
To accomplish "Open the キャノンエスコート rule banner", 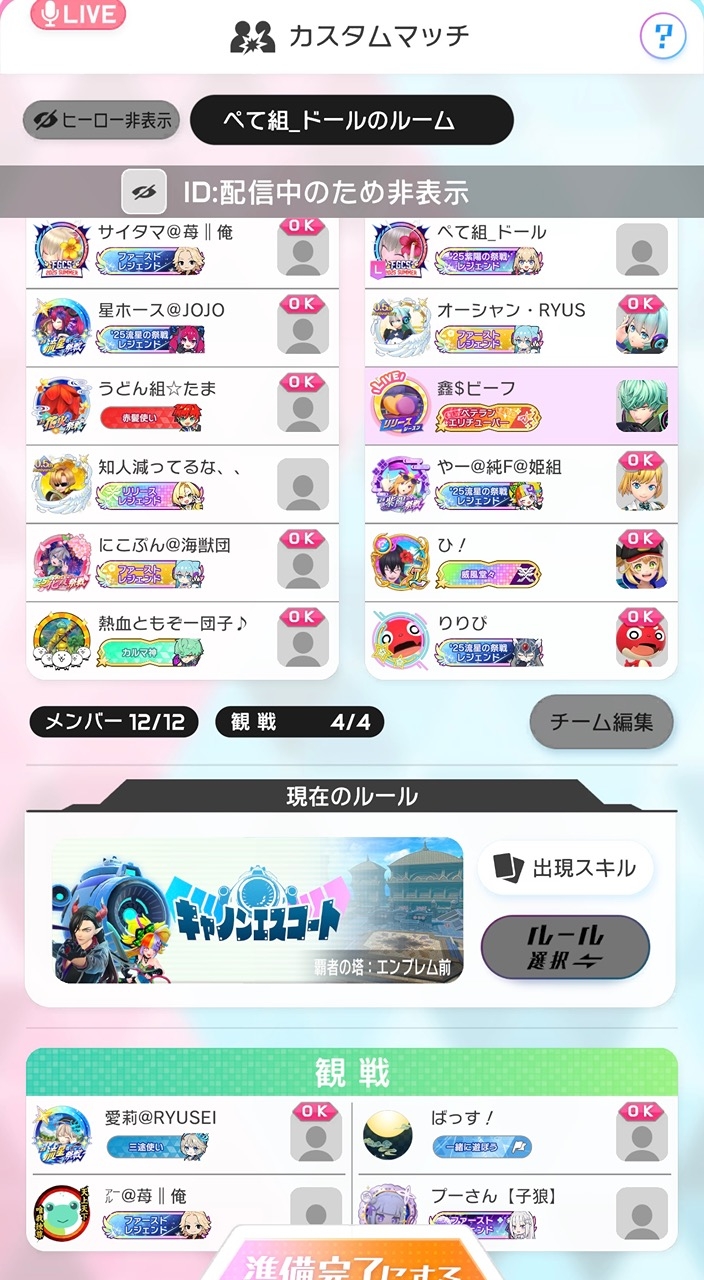I will pos(258,910).
